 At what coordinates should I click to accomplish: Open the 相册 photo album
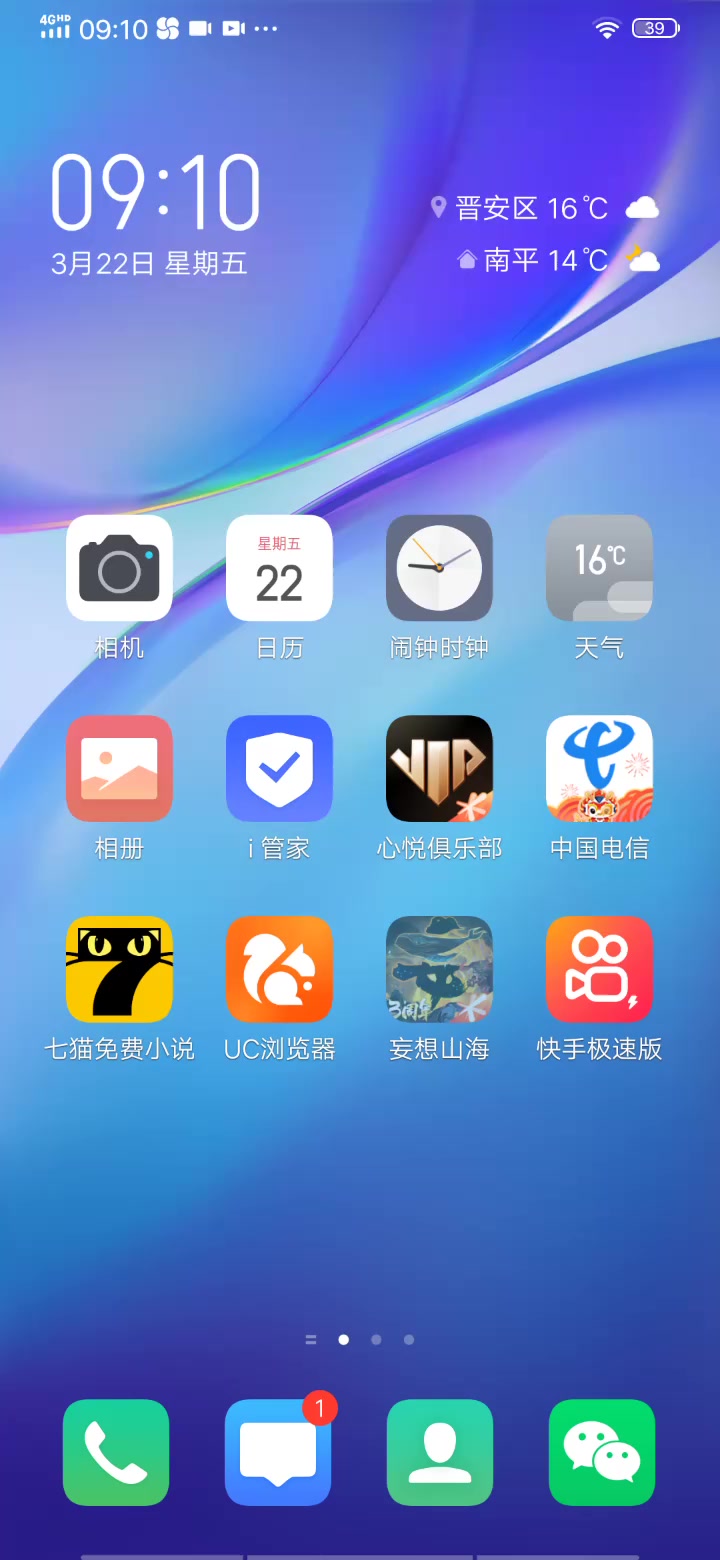tap(119, 768)
